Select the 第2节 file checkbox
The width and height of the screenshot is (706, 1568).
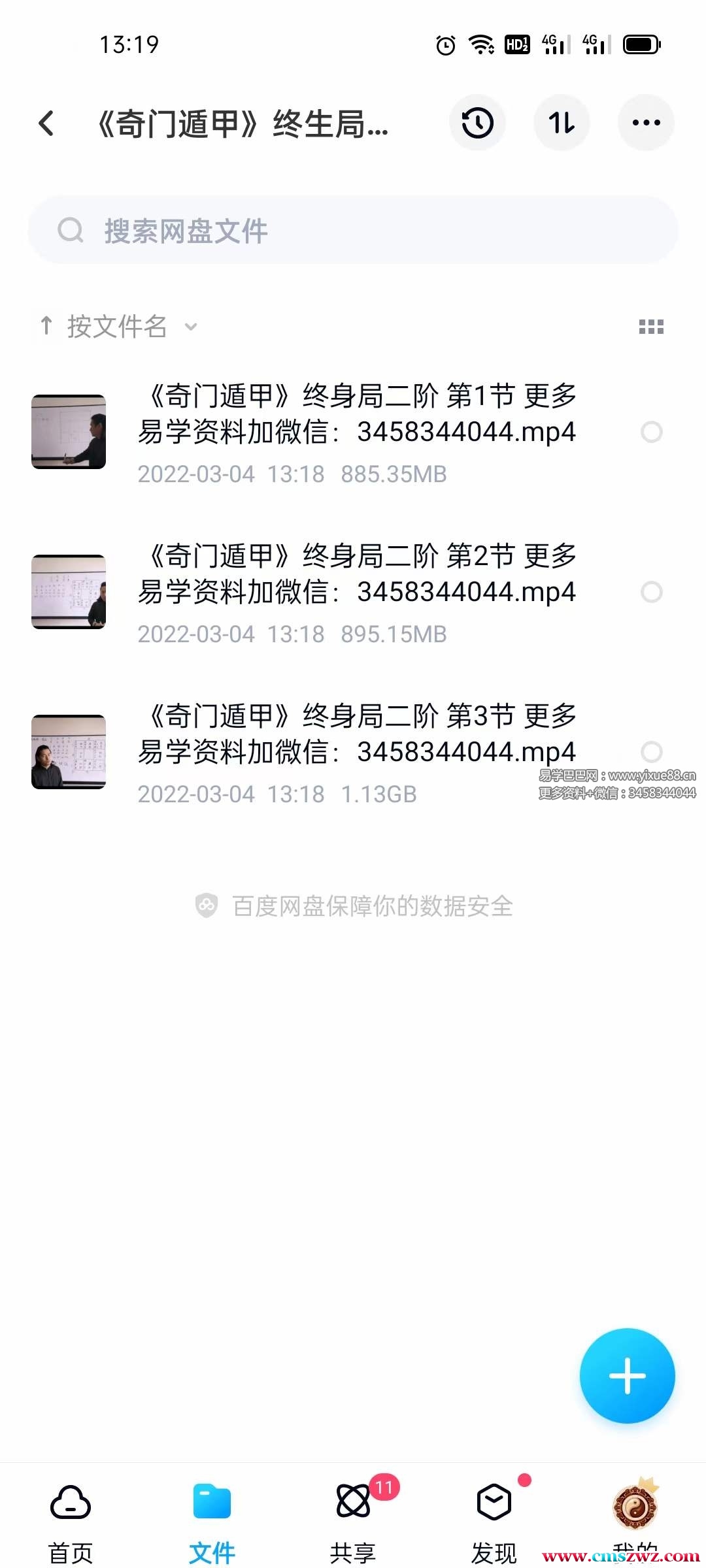(652, 592)
